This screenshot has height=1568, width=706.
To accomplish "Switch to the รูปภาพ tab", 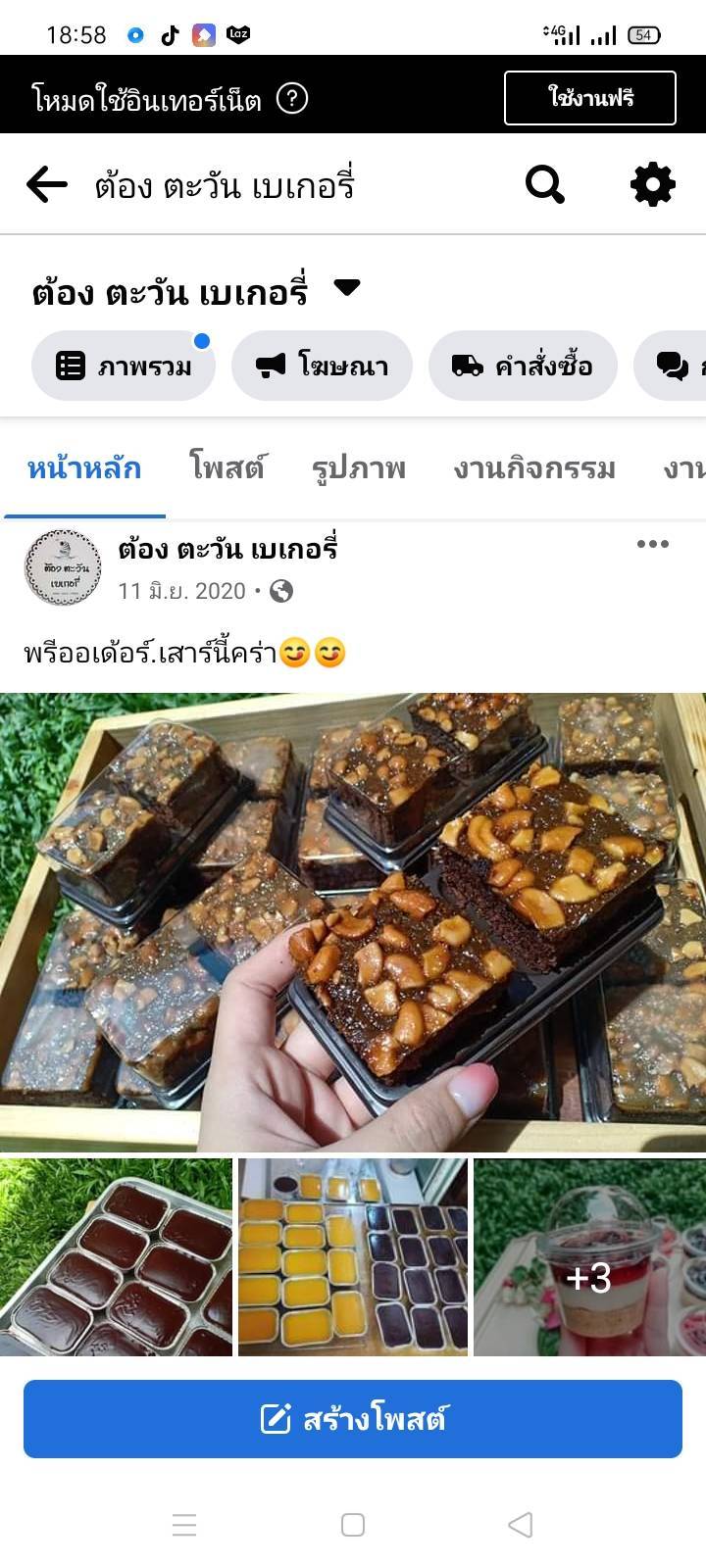I will (359, 468).
